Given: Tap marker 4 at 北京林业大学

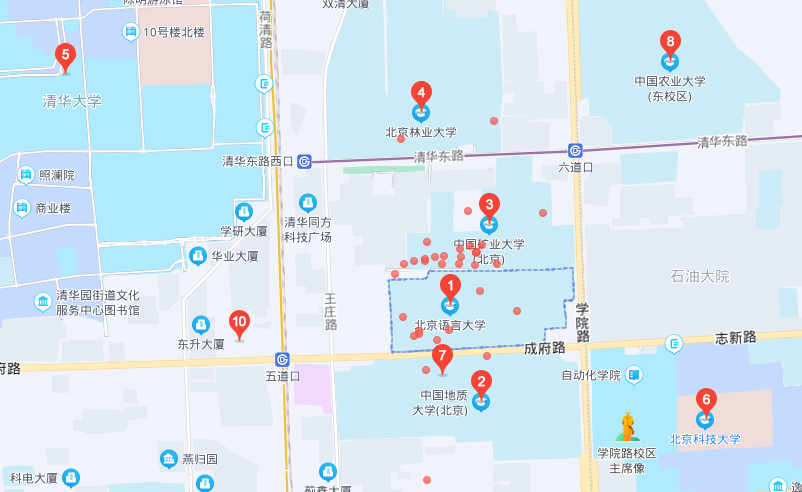Looking at the screenshot, I should [x=421, y=95].
